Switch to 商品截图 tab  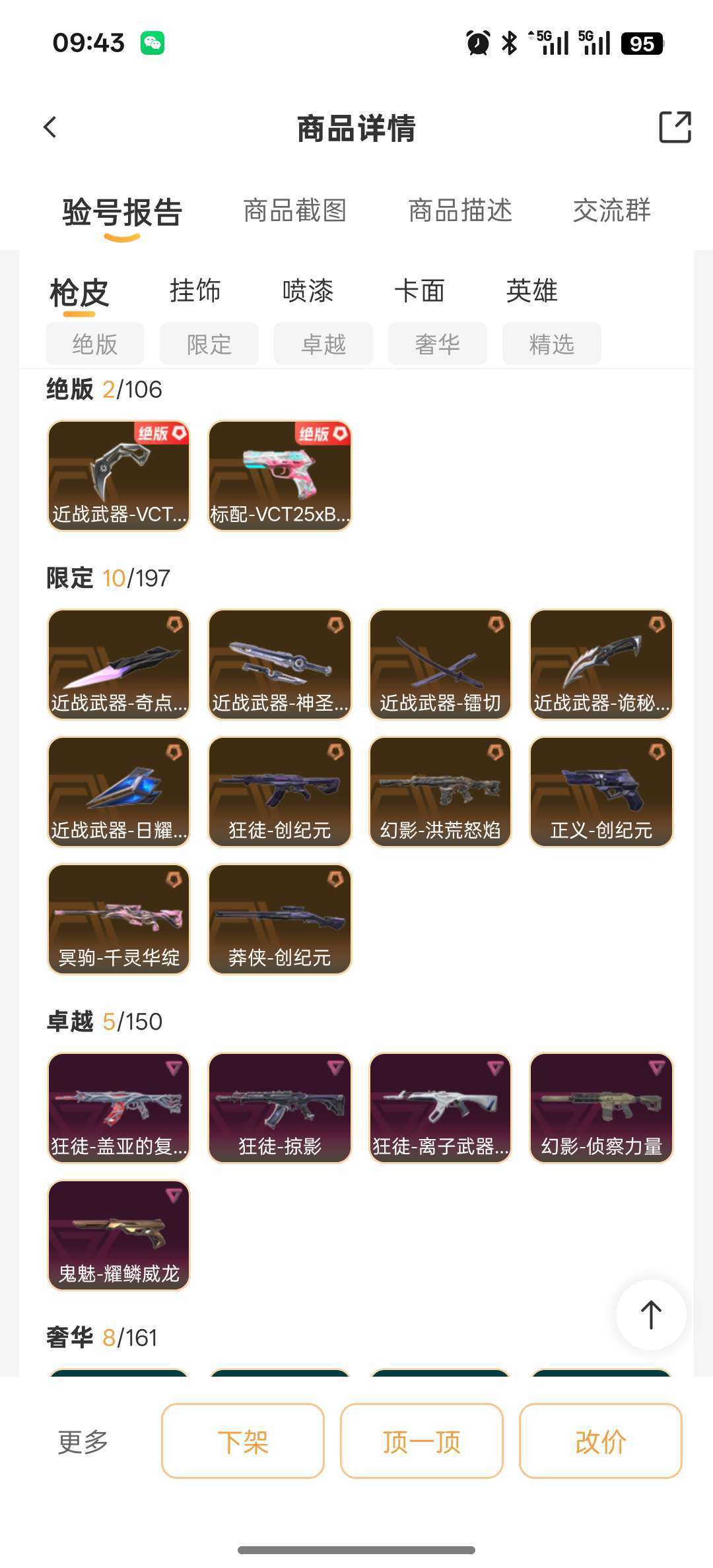(x=294, y=211)
